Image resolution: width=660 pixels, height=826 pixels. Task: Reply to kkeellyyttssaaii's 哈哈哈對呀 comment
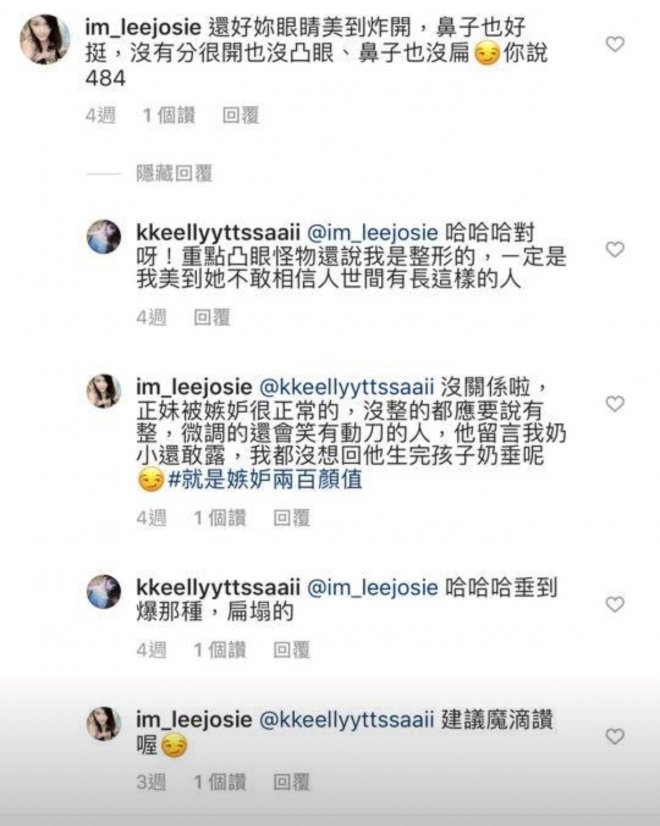coord(211,317)
